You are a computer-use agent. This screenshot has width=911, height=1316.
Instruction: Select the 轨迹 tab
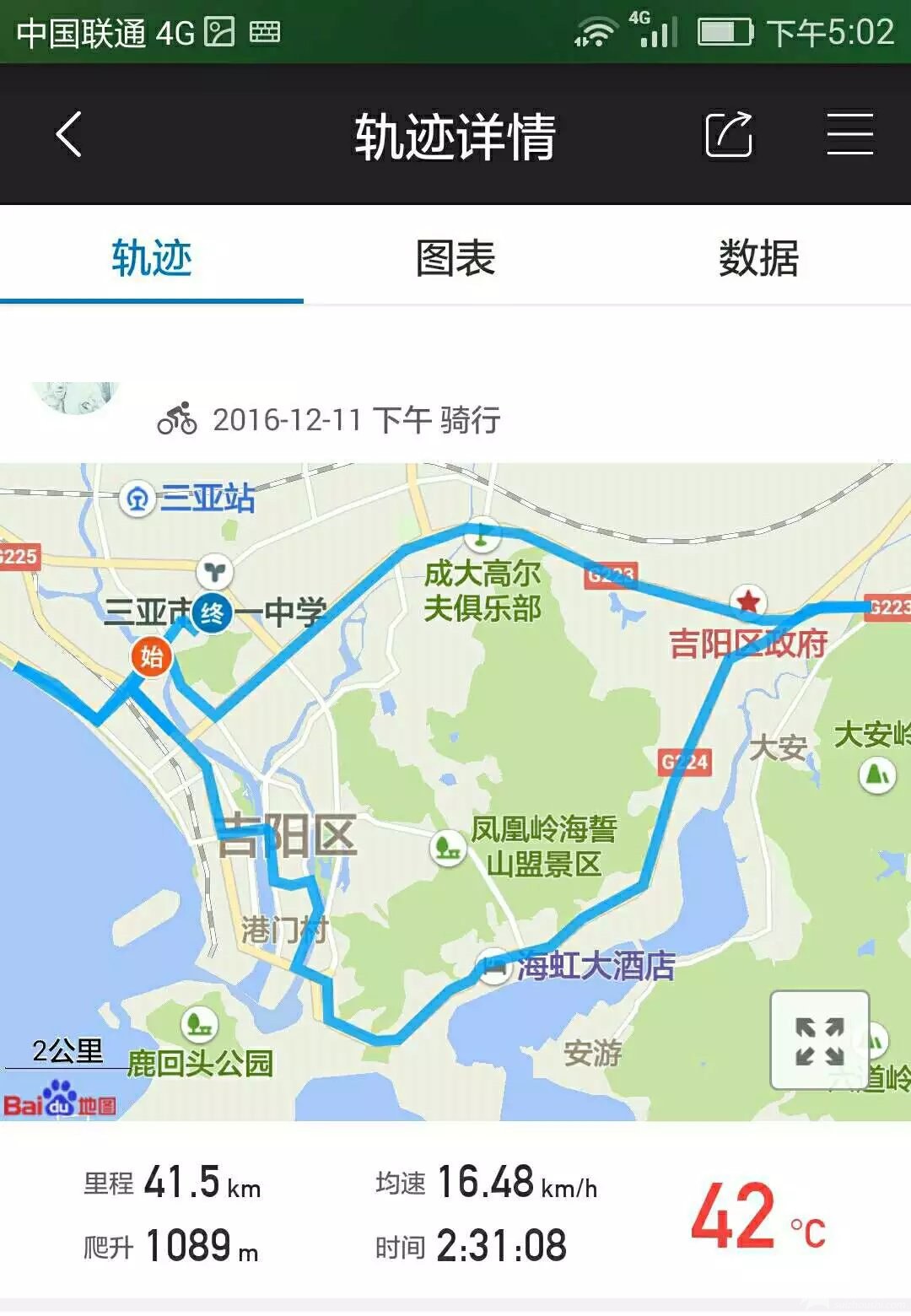(152, 258)
